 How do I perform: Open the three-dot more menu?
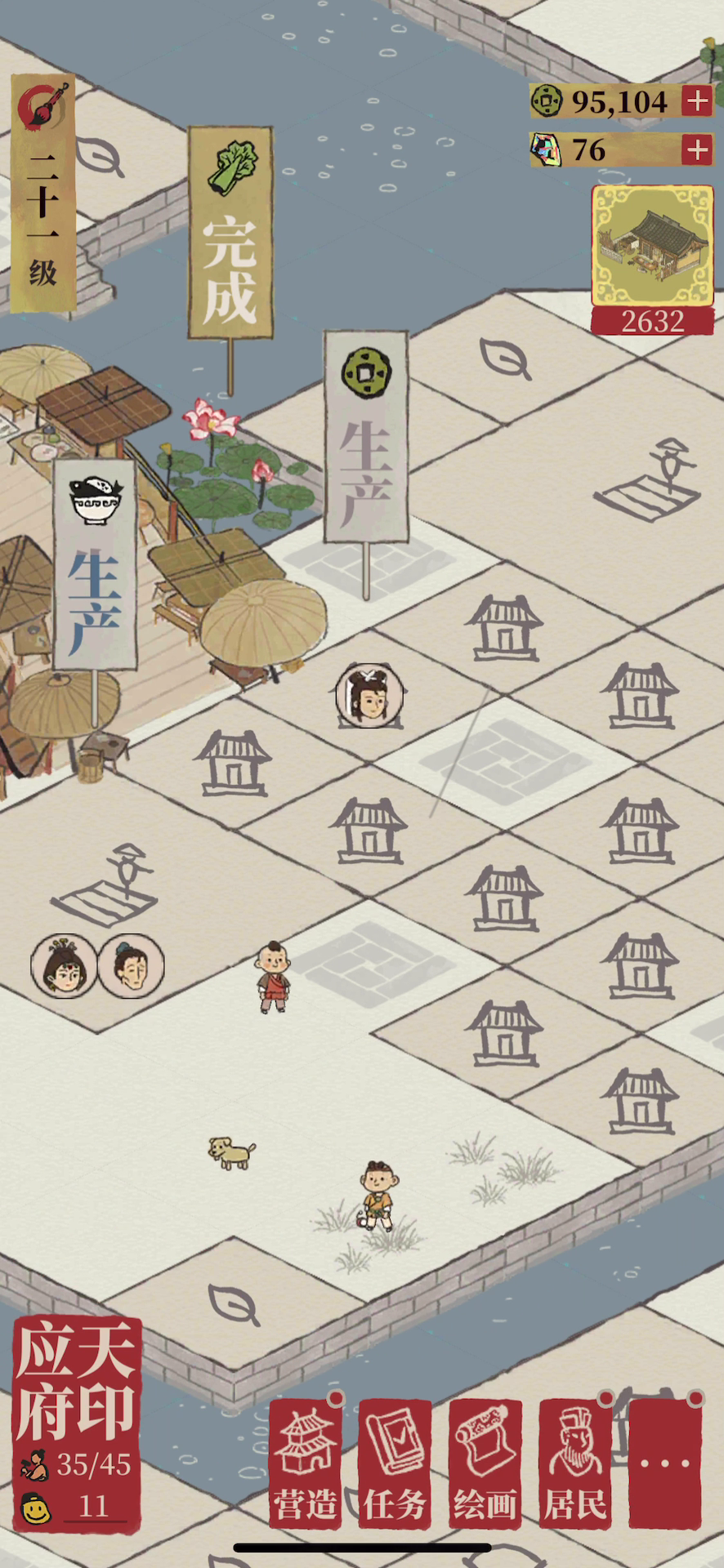coord(665,1463)
